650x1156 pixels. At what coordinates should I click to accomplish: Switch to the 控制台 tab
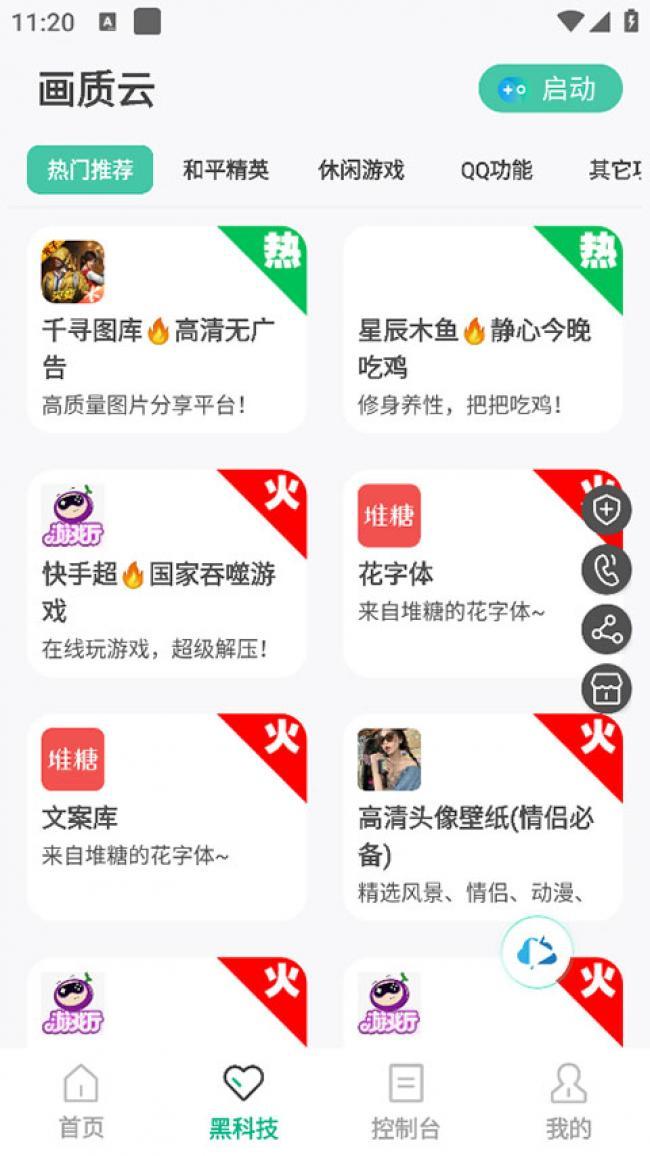405,1101
